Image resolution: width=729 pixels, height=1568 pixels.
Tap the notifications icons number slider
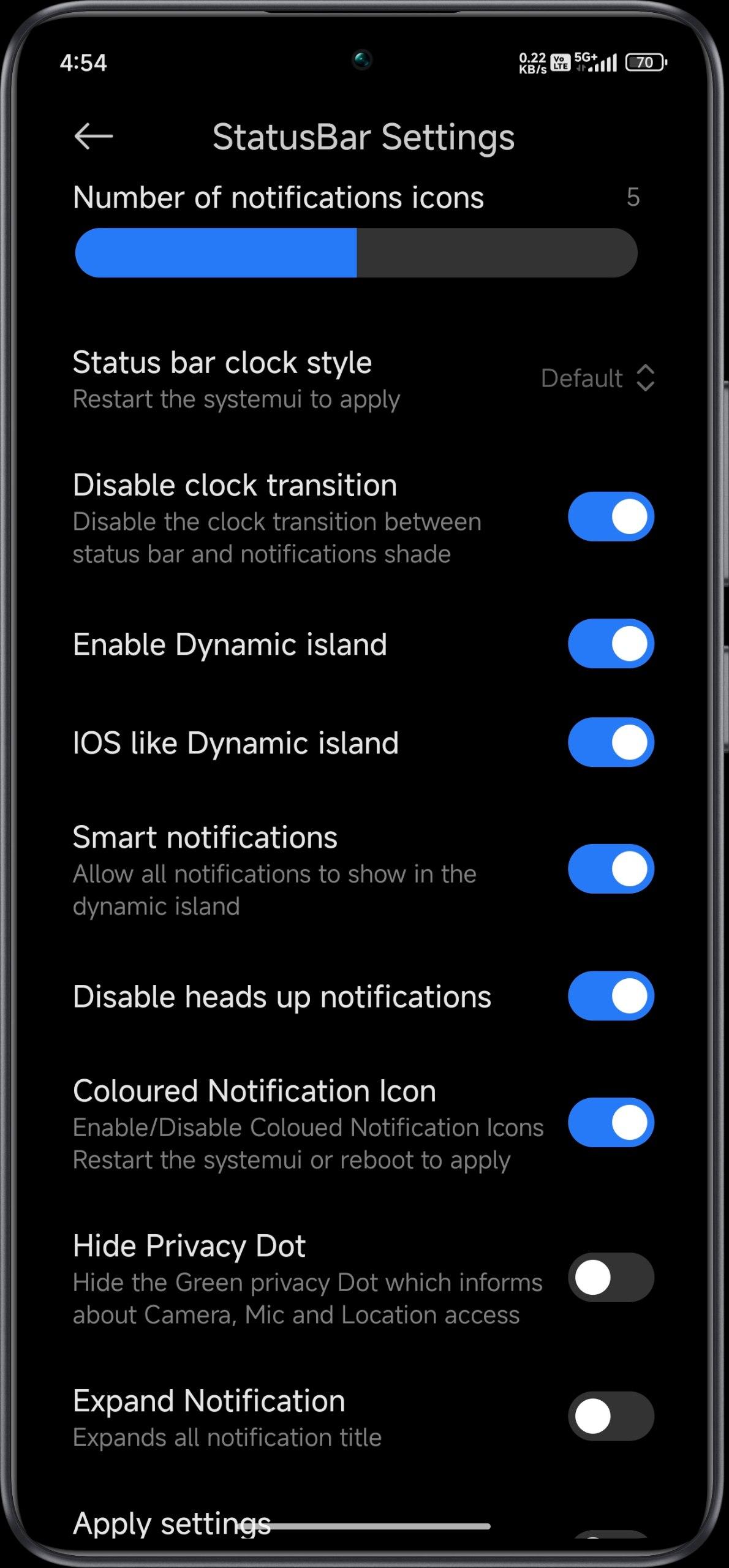[356, 252]
